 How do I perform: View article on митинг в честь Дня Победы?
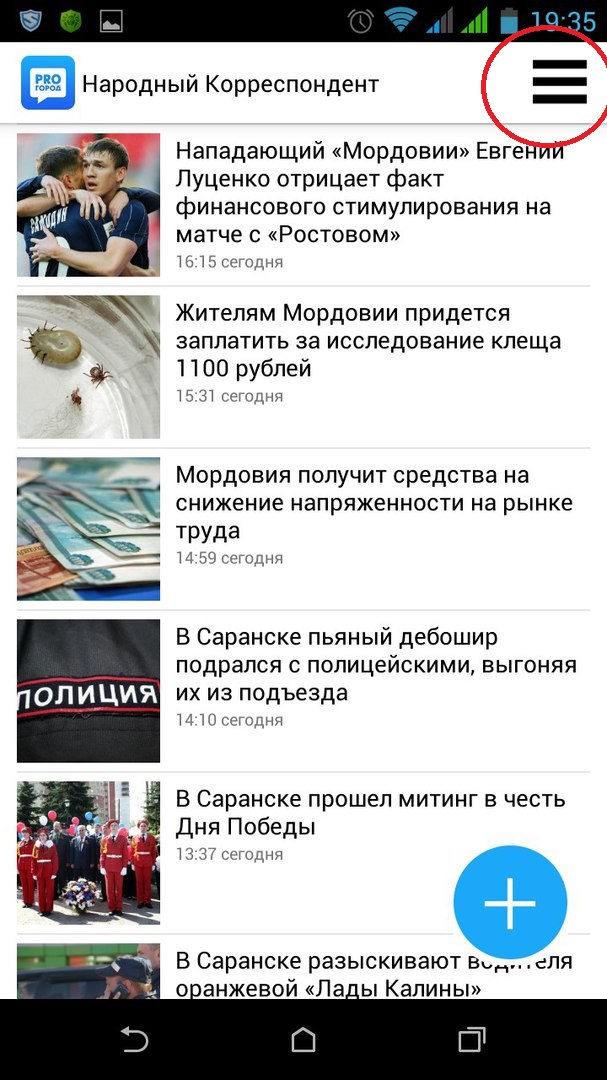tap(370, 813)
